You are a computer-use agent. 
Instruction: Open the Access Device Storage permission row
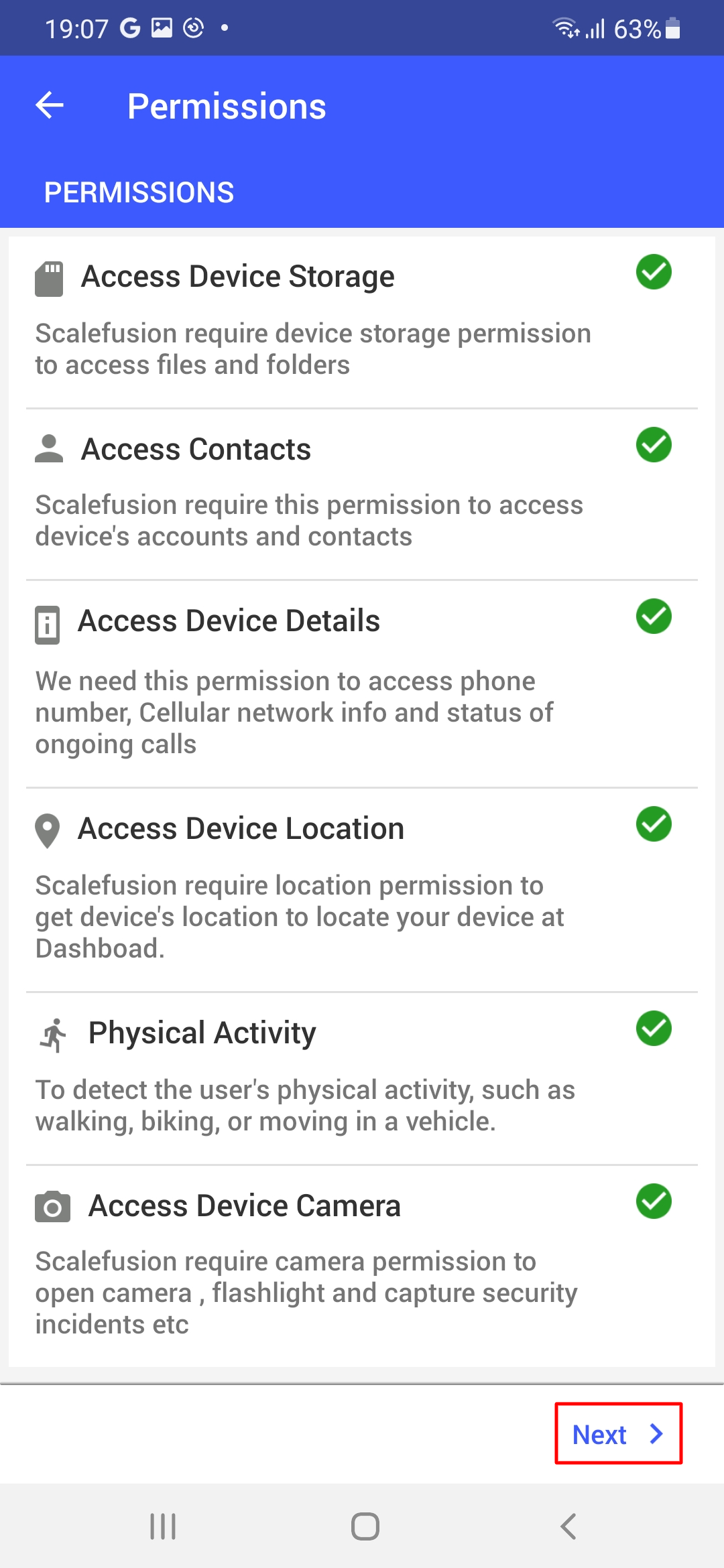click(x=362, y=322)
